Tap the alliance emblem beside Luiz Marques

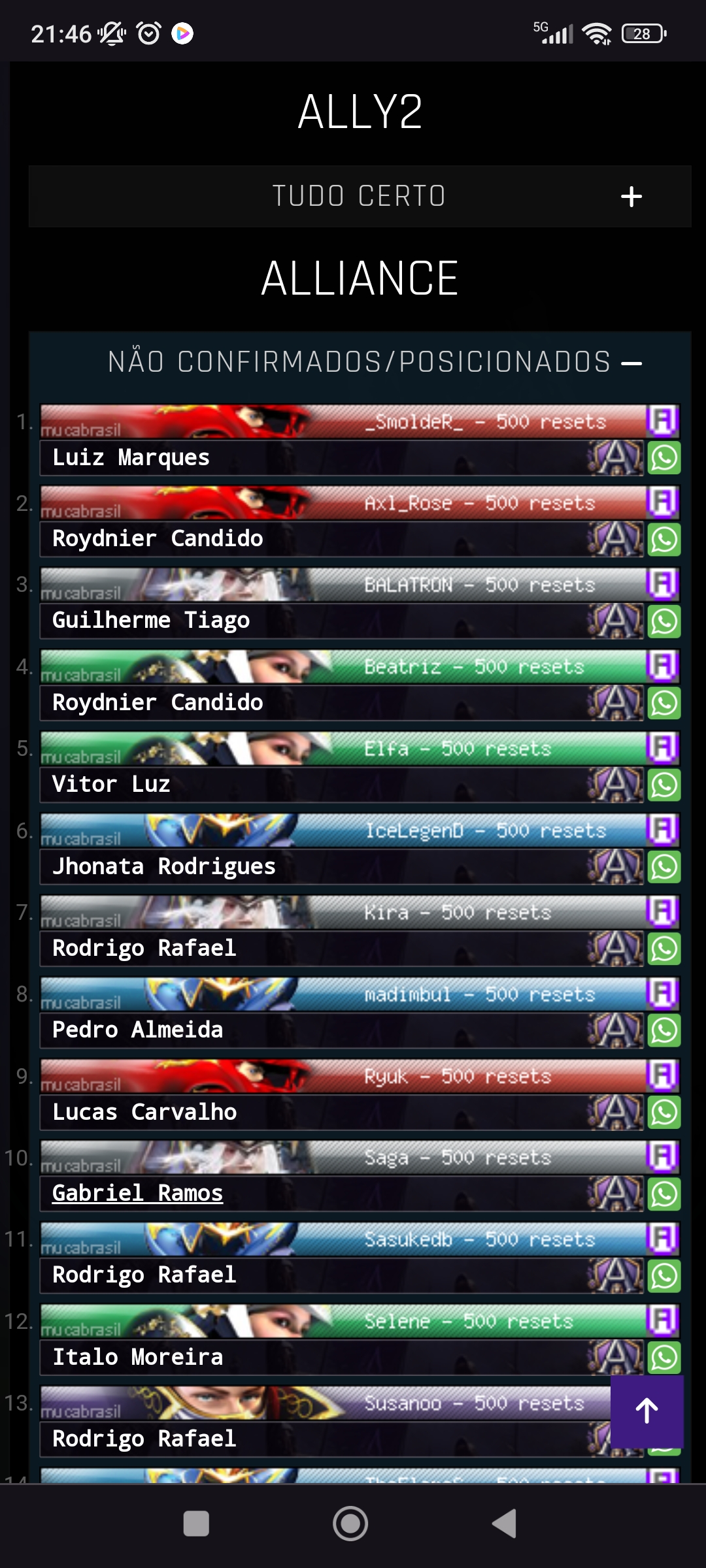point(616,458)
